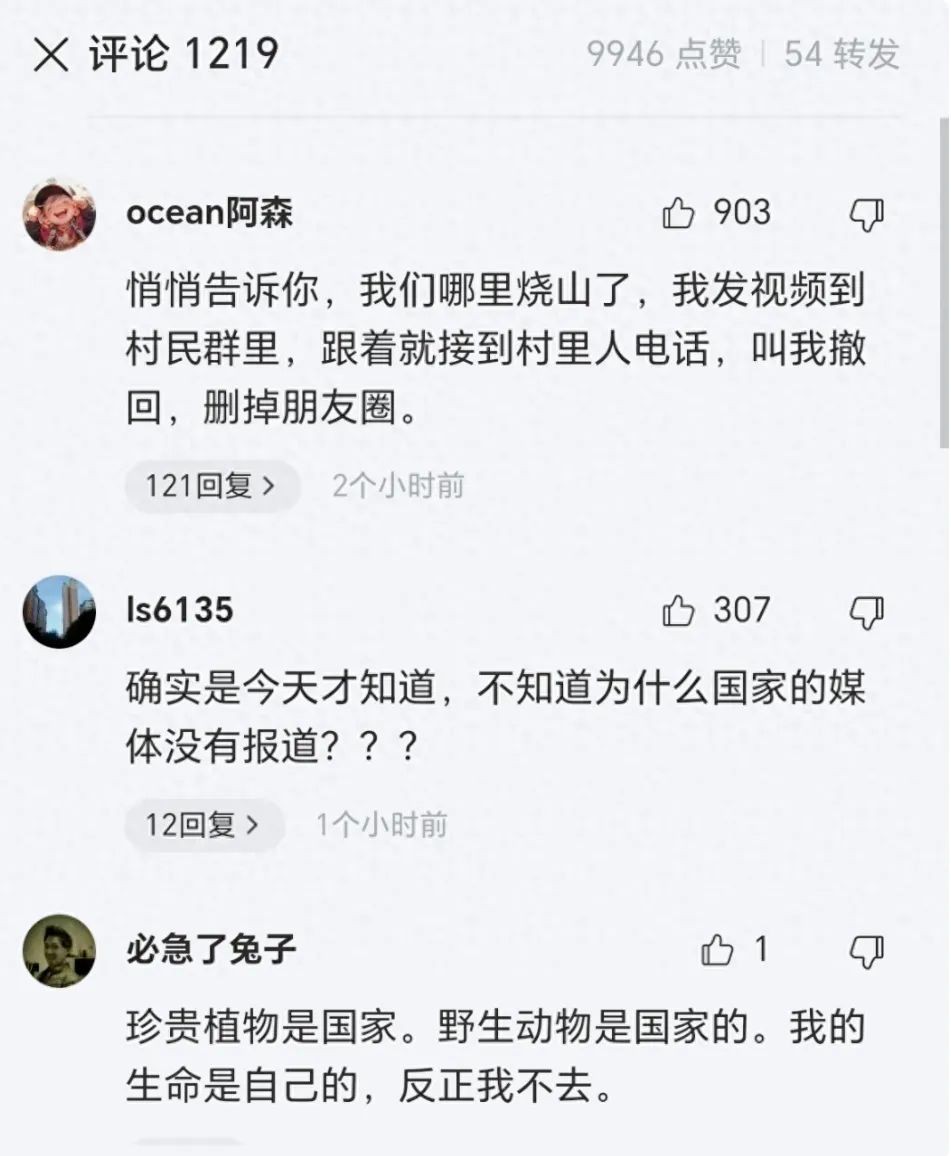
Task: Dislike ls6135's comment
Action: pyautogui.click(x=866, y=611)
